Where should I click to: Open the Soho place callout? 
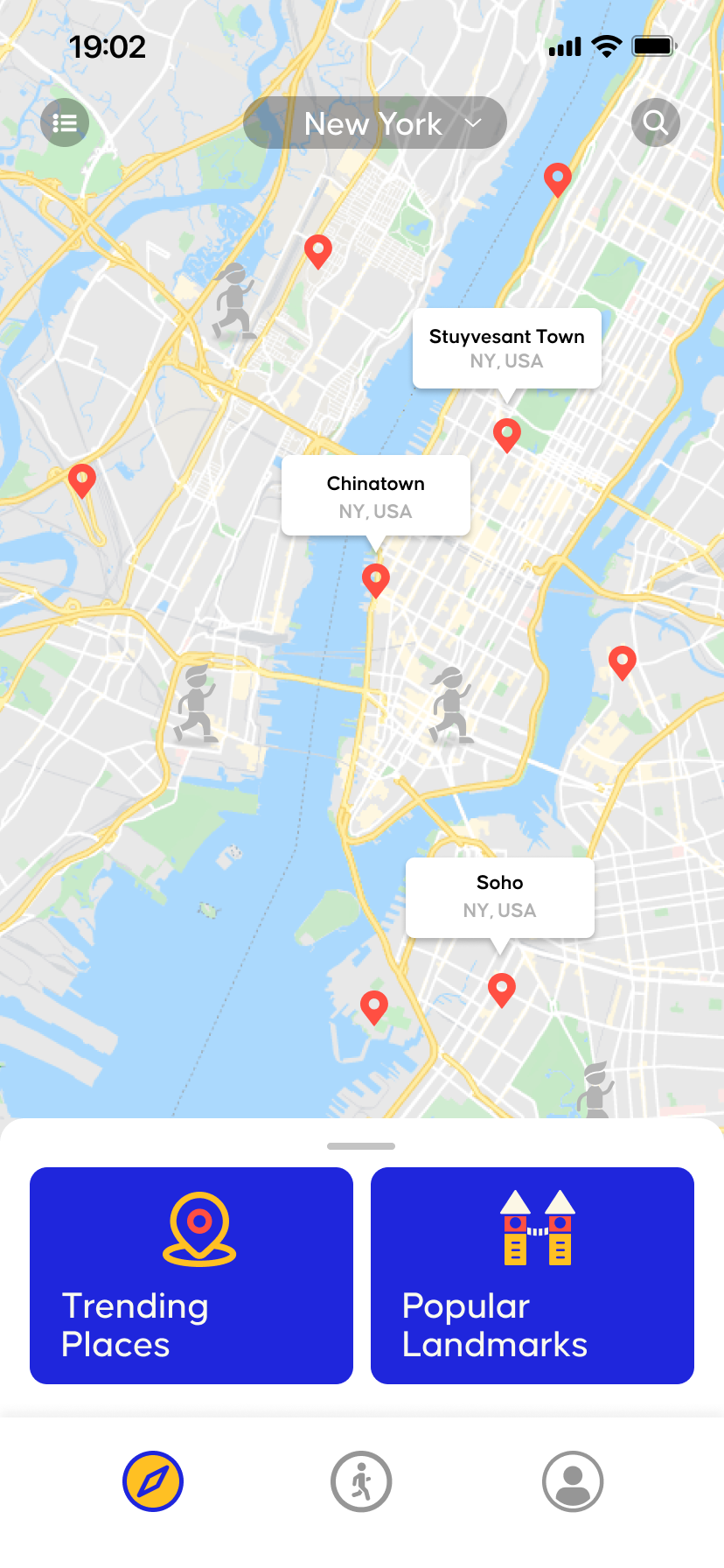pyautogui.click(x=499, y=897)
